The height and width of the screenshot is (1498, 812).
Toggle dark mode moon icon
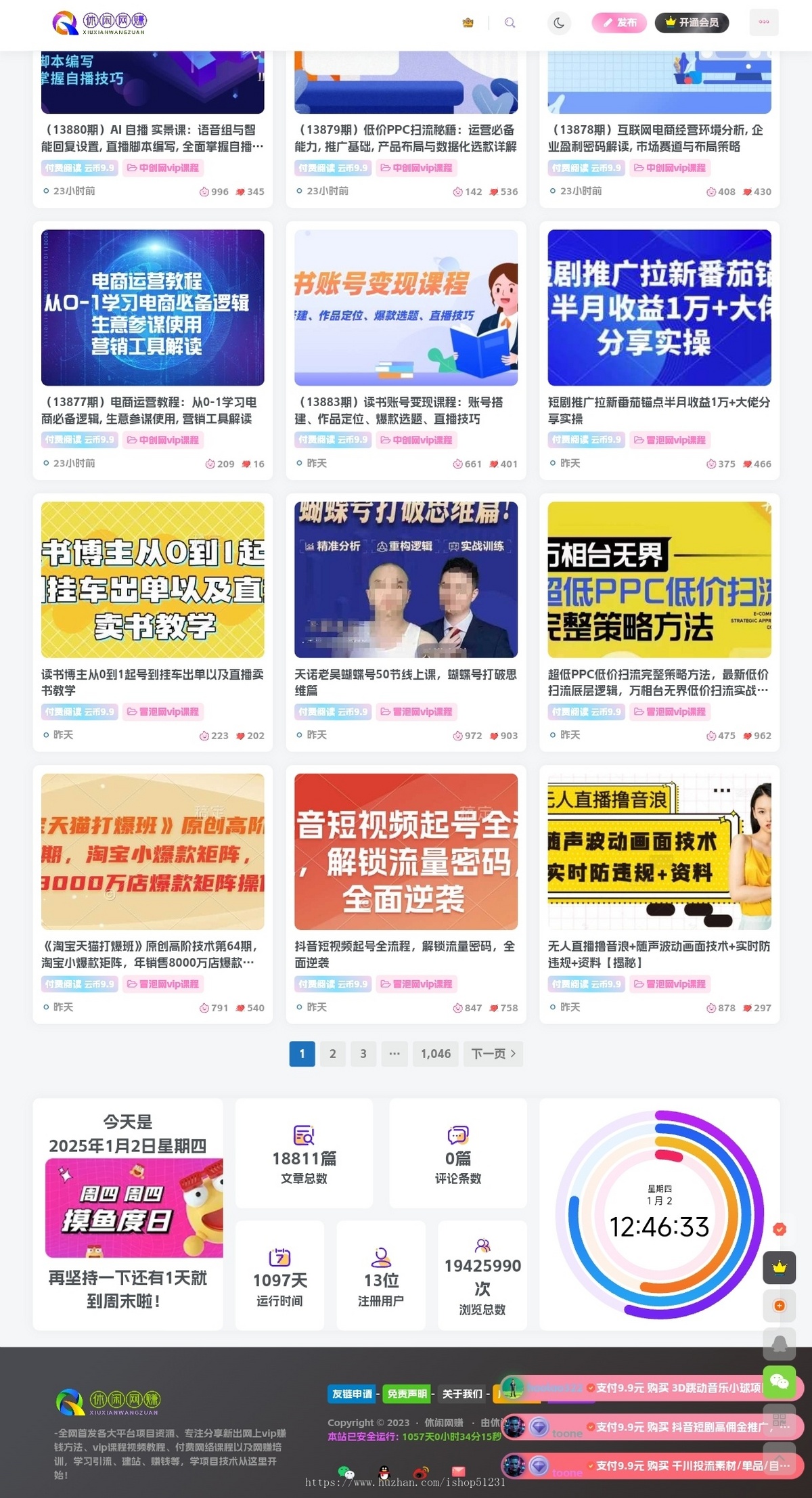click(x=559, y=23)
